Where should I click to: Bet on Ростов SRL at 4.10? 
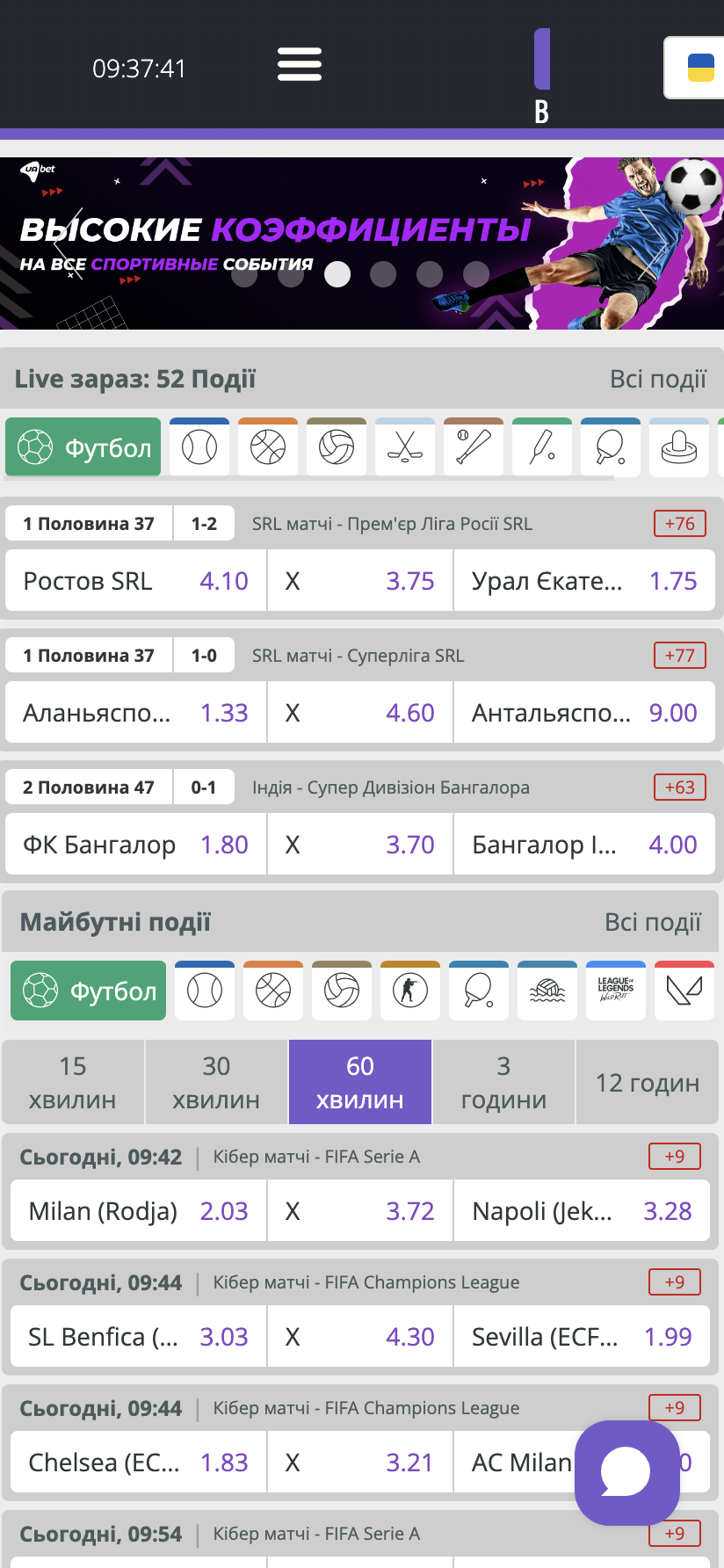click(136, 581)
